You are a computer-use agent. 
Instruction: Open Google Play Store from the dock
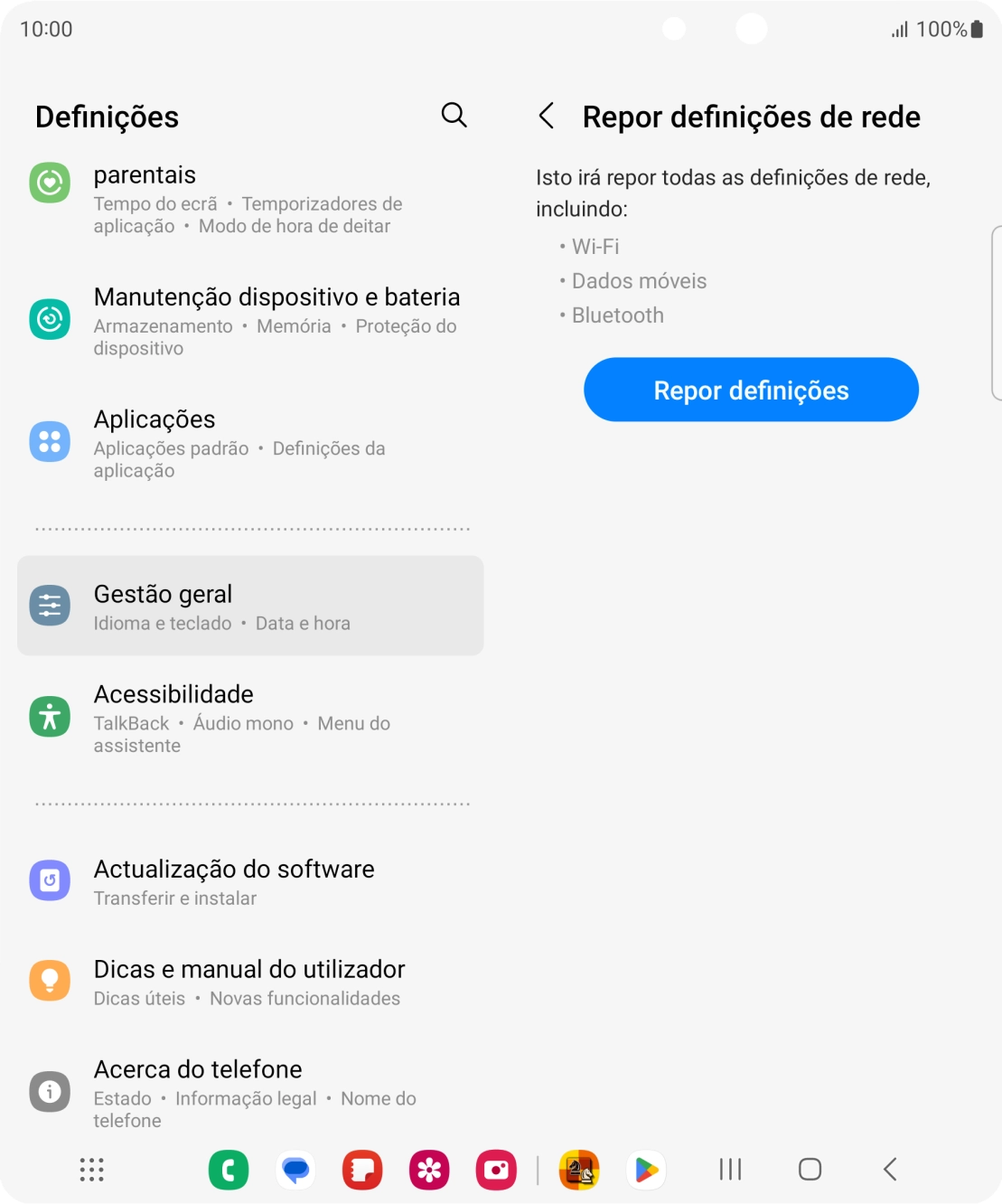tap(647, 1169)
